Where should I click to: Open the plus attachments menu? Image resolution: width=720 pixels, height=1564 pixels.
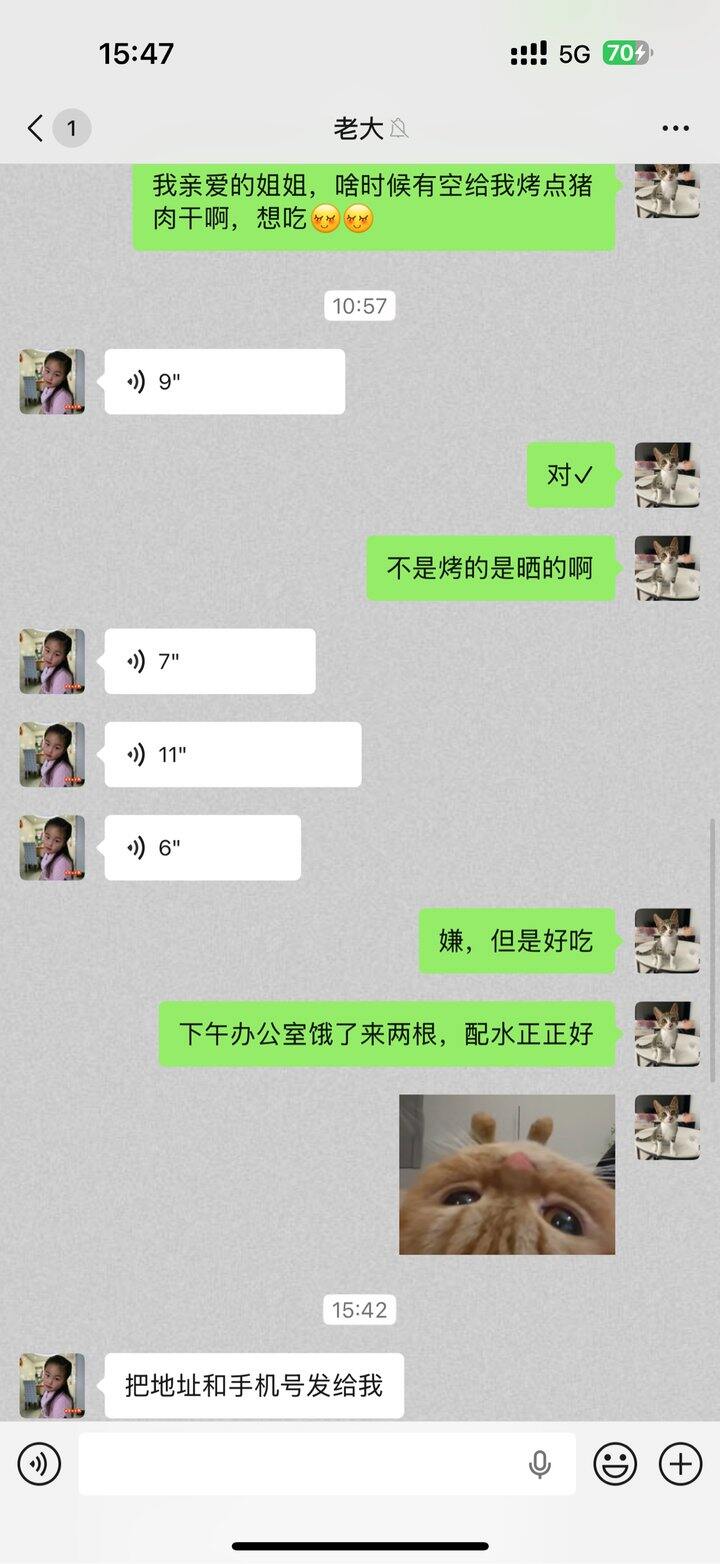(680, 1464)
